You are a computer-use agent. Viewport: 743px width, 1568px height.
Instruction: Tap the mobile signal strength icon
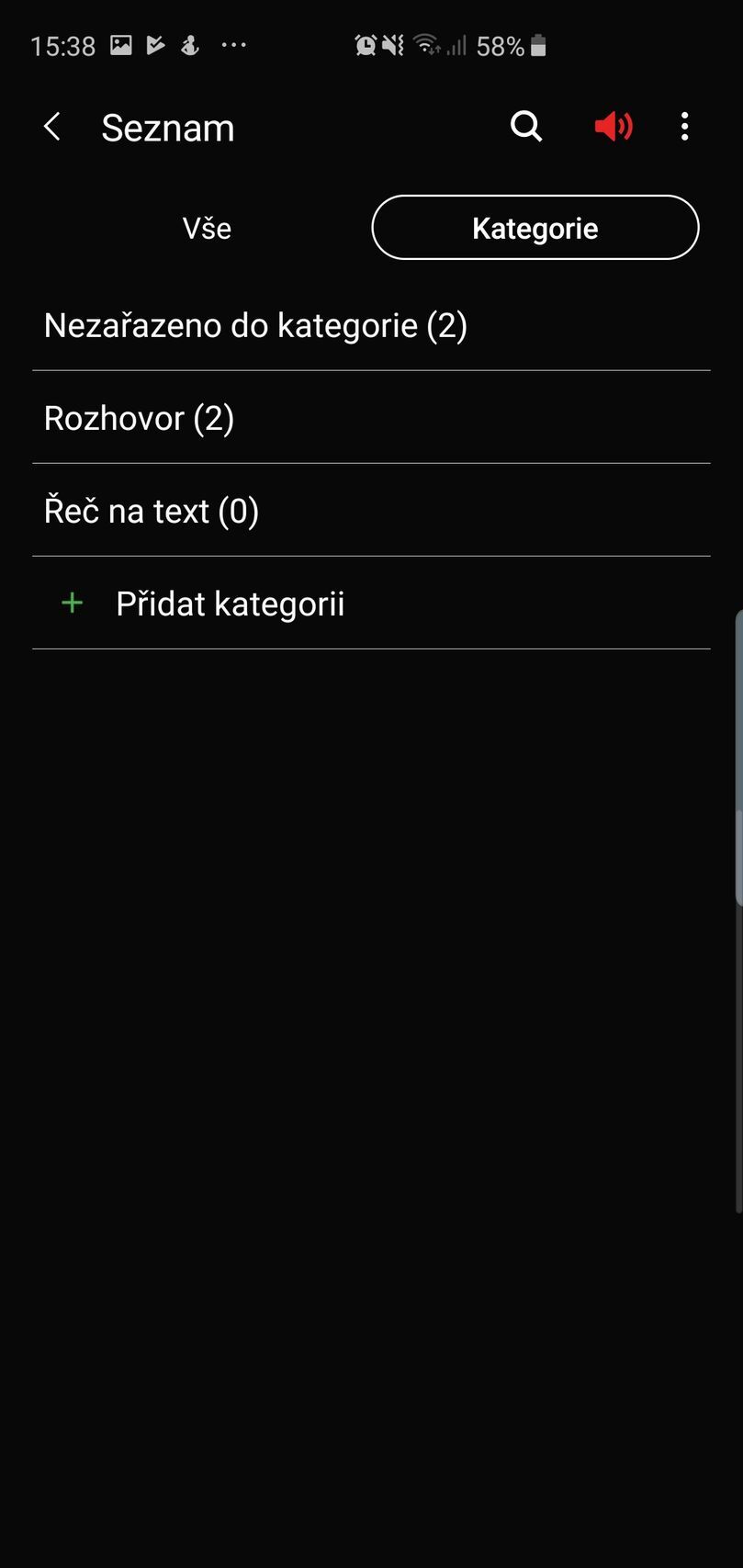(456, 44)
